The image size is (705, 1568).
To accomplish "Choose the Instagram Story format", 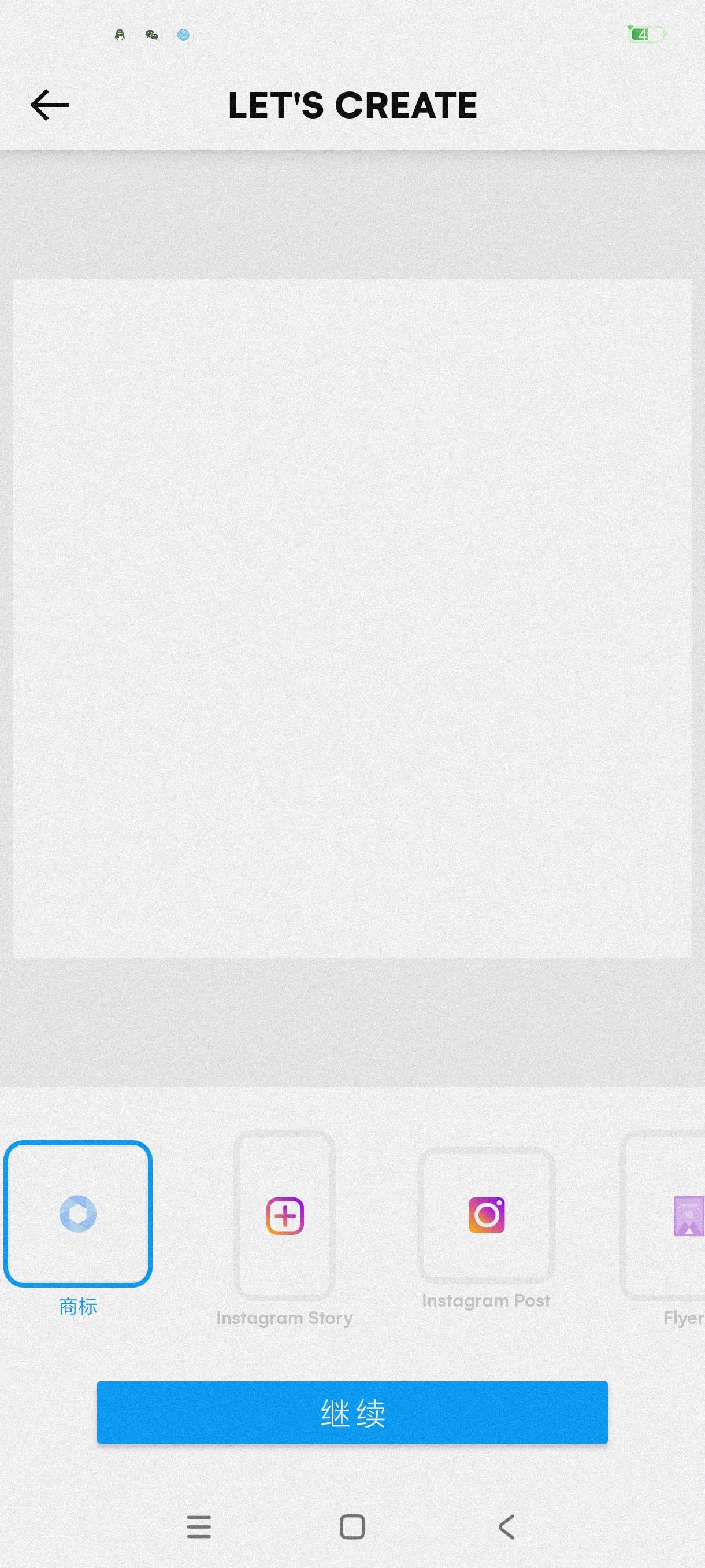I will point(285,1215).
